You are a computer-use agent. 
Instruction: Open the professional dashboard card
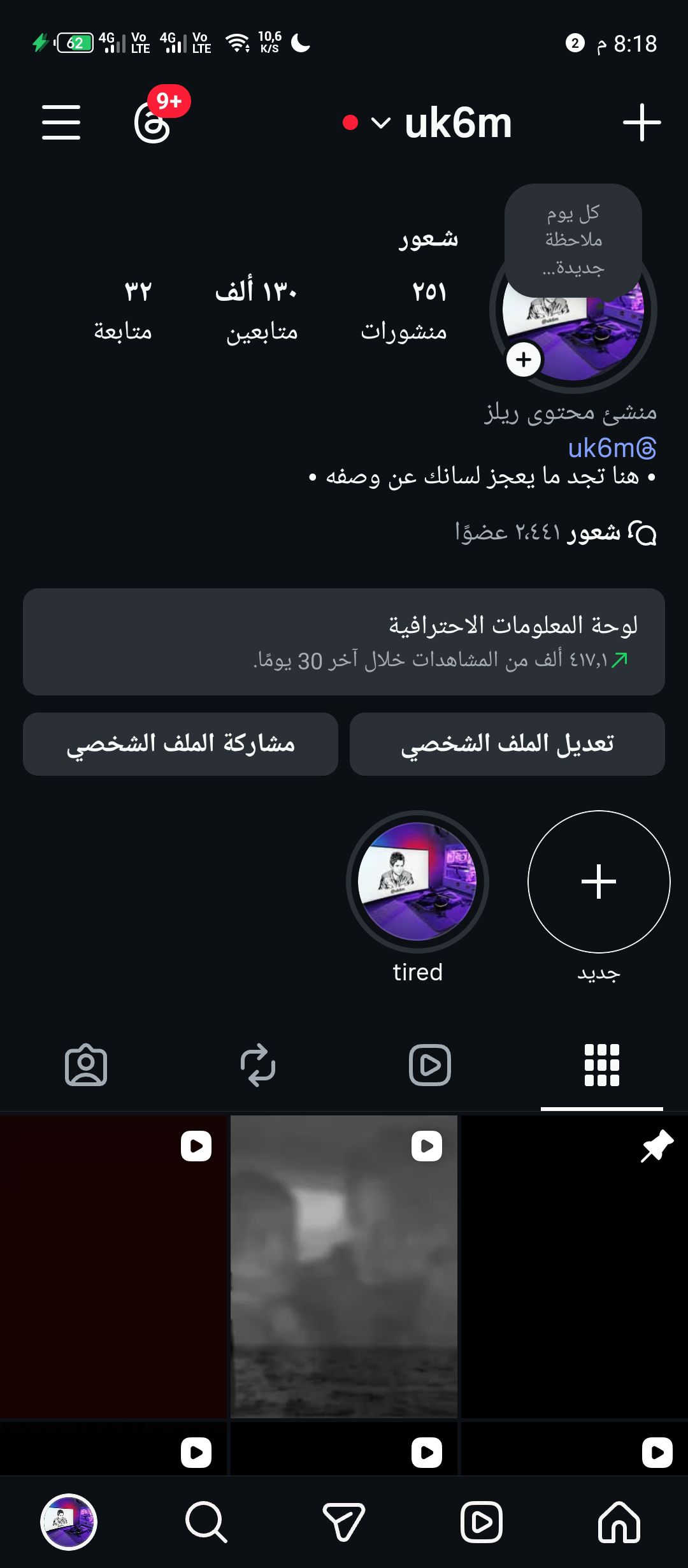tap(344, 641)
